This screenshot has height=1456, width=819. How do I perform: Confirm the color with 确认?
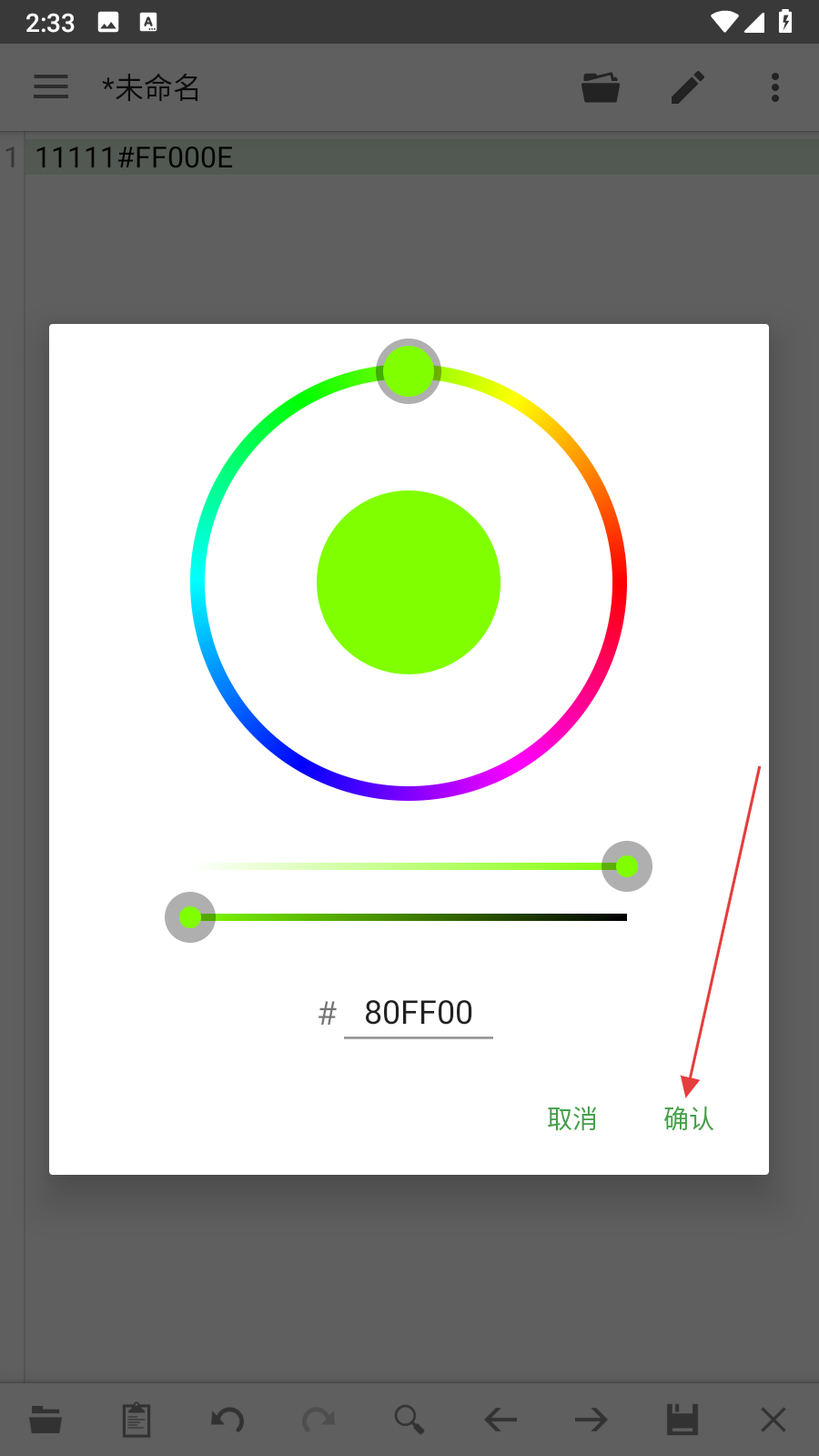[688, 1118]
